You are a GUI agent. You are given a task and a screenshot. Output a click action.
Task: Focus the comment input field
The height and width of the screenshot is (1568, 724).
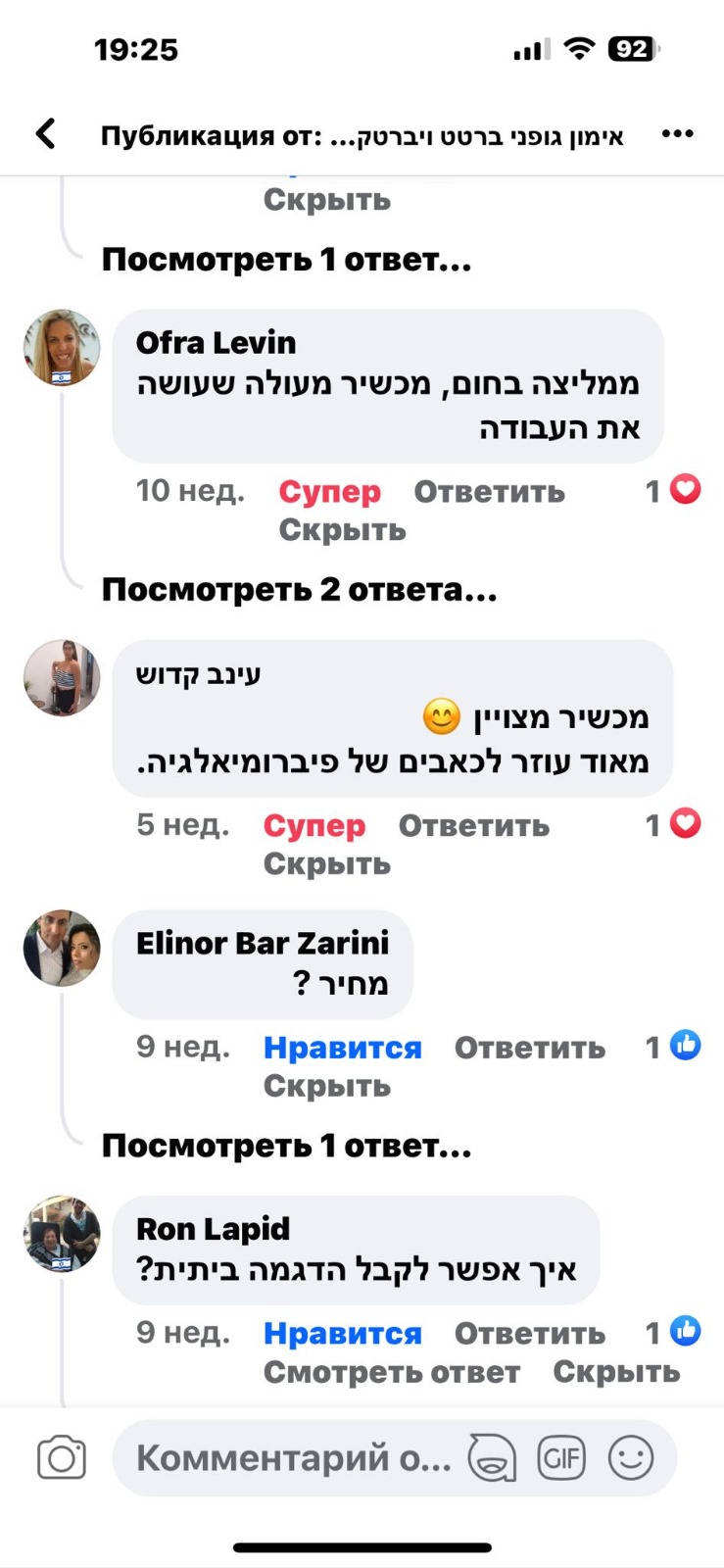pos(294,1458)
